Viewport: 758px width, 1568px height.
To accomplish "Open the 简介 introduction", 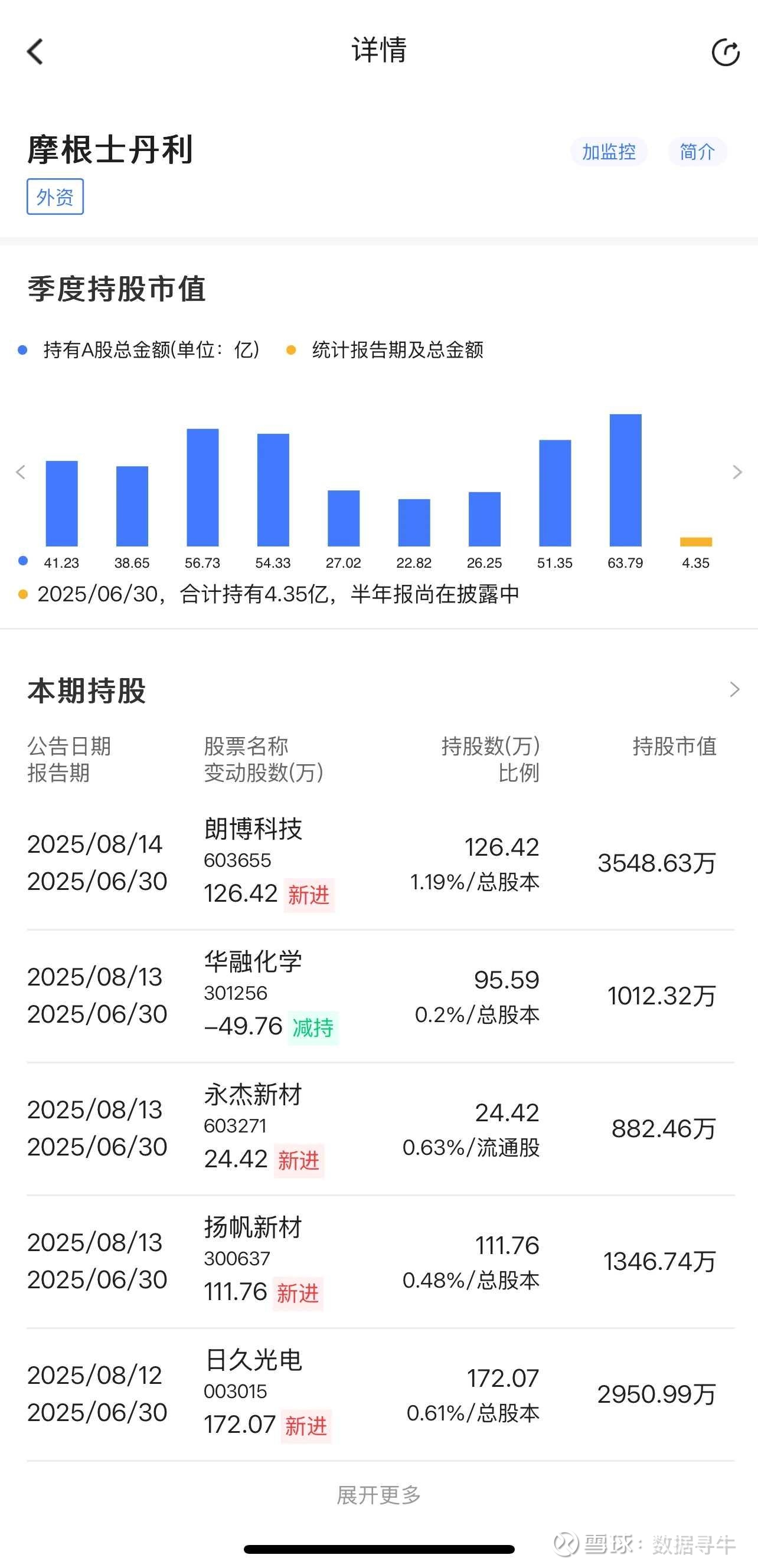I will [x=697, y=152].
